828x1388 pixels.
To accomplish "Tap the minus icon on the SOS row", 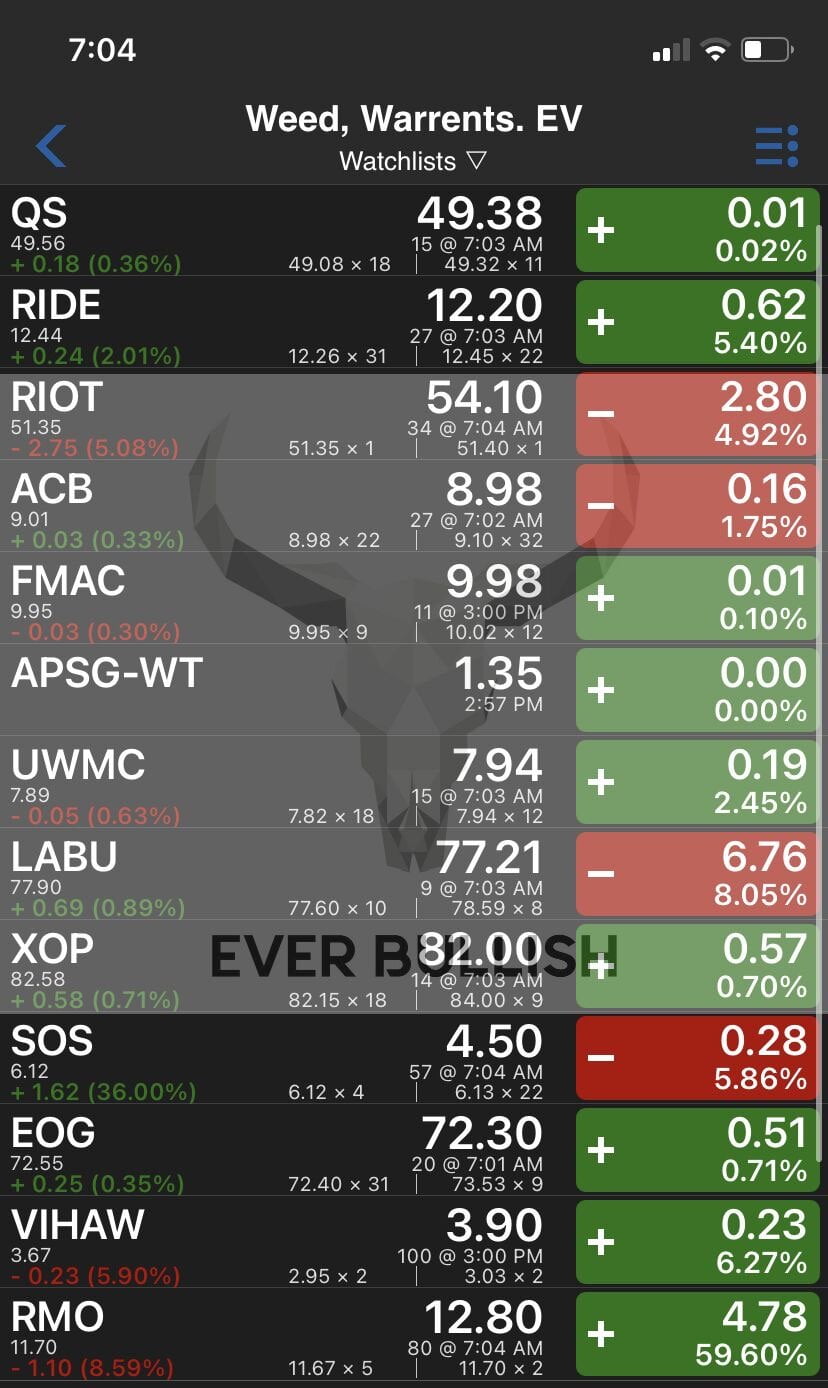I will (x=602, y=1057).
